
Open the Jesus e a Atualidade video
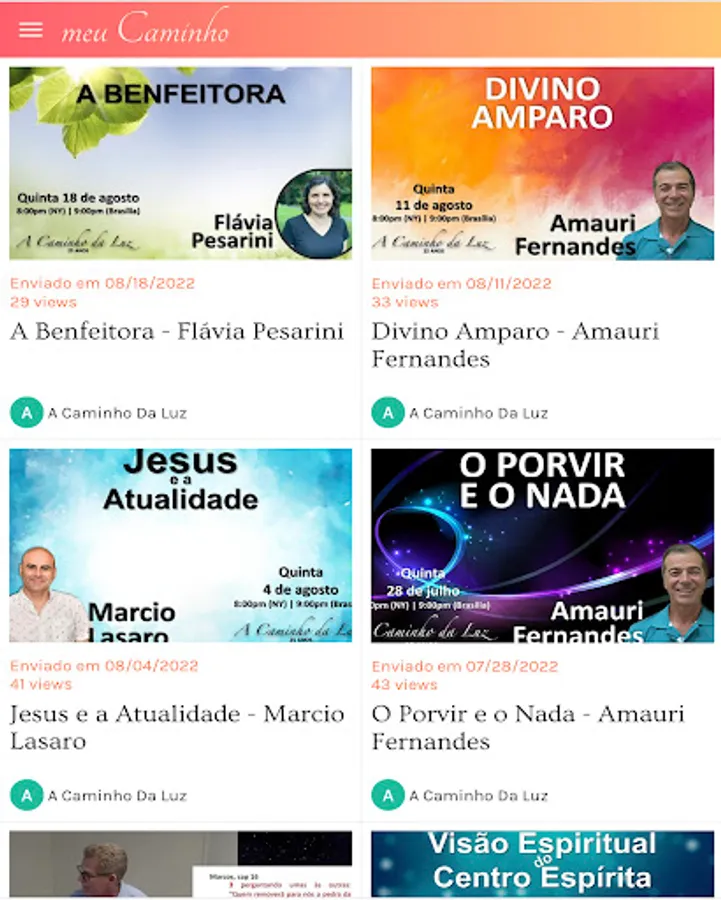tap(181, 545)
